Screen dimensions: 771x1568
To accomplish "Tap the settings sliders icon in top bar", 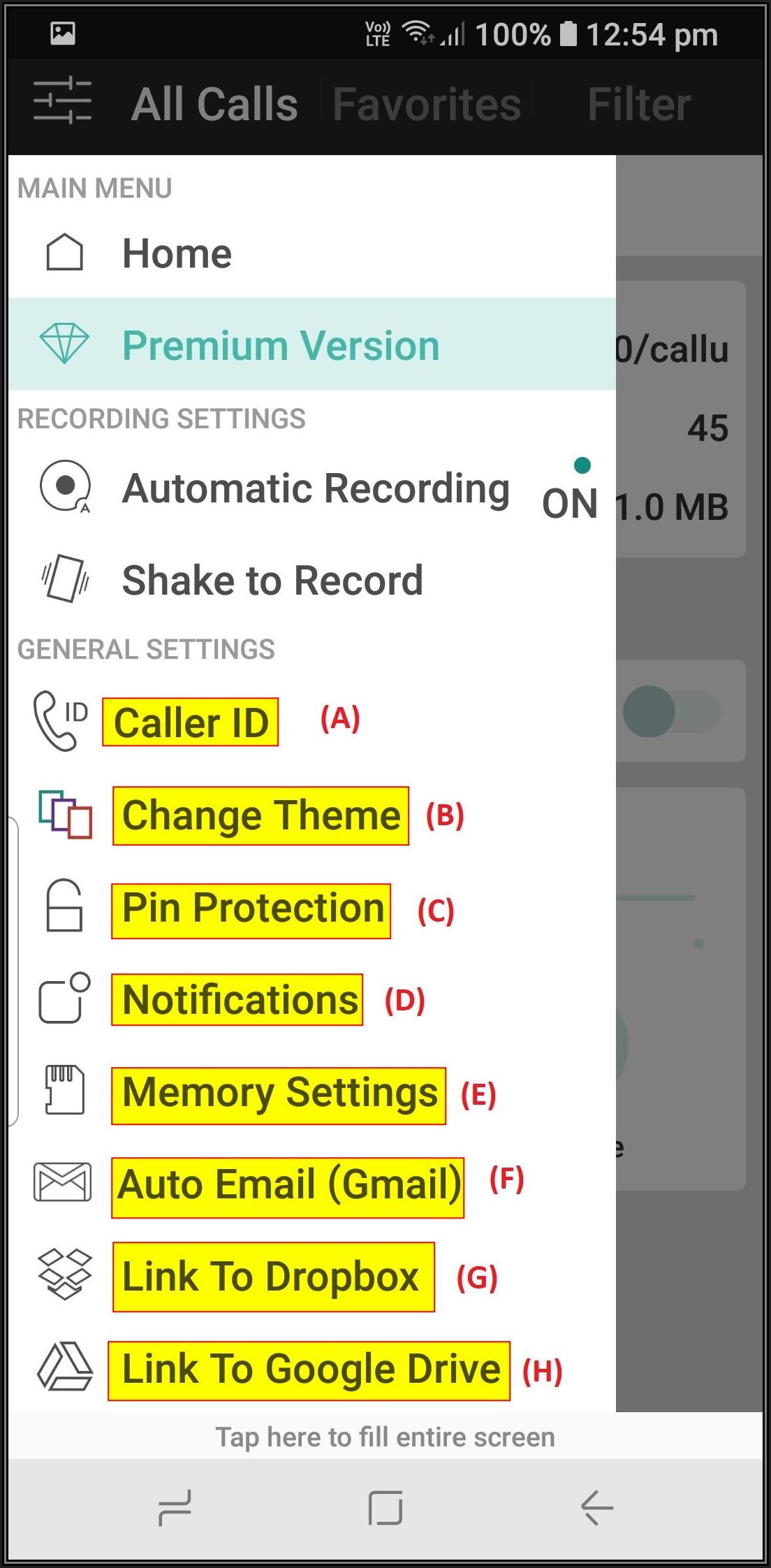I will [62, 103].
